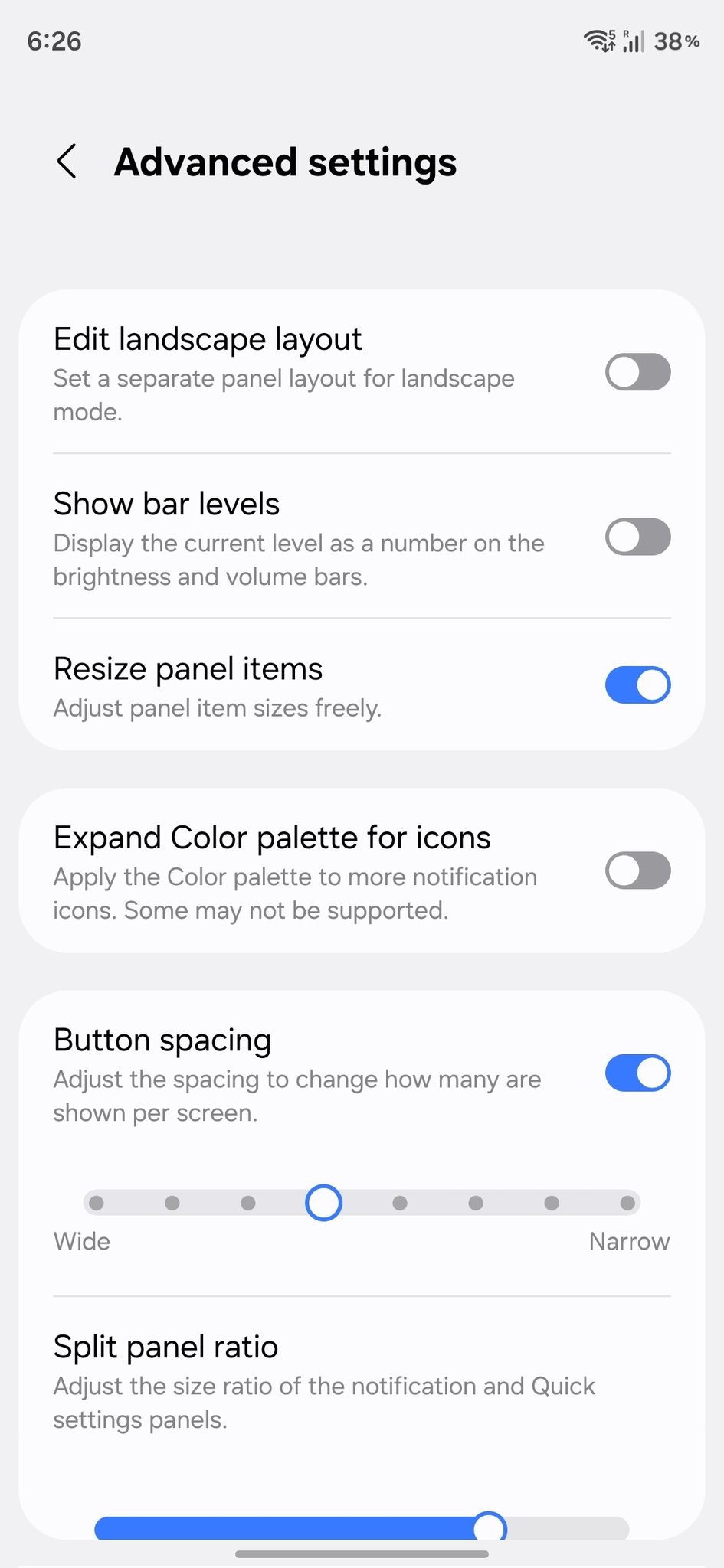Viewport: 724px width, 1568px height.
Task: Set Button spacing slider to the Wide end
Action: [x=97, y=1203]
